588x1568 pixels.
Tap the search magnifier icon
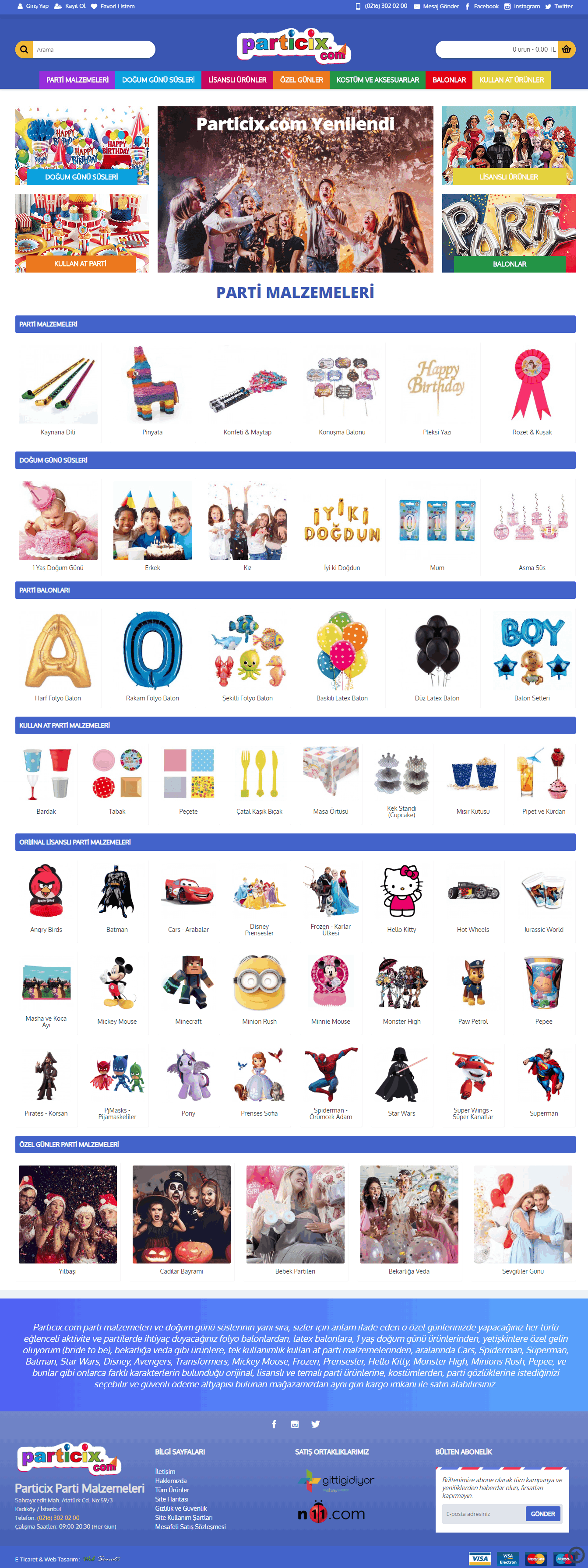[x=24, y=49]
